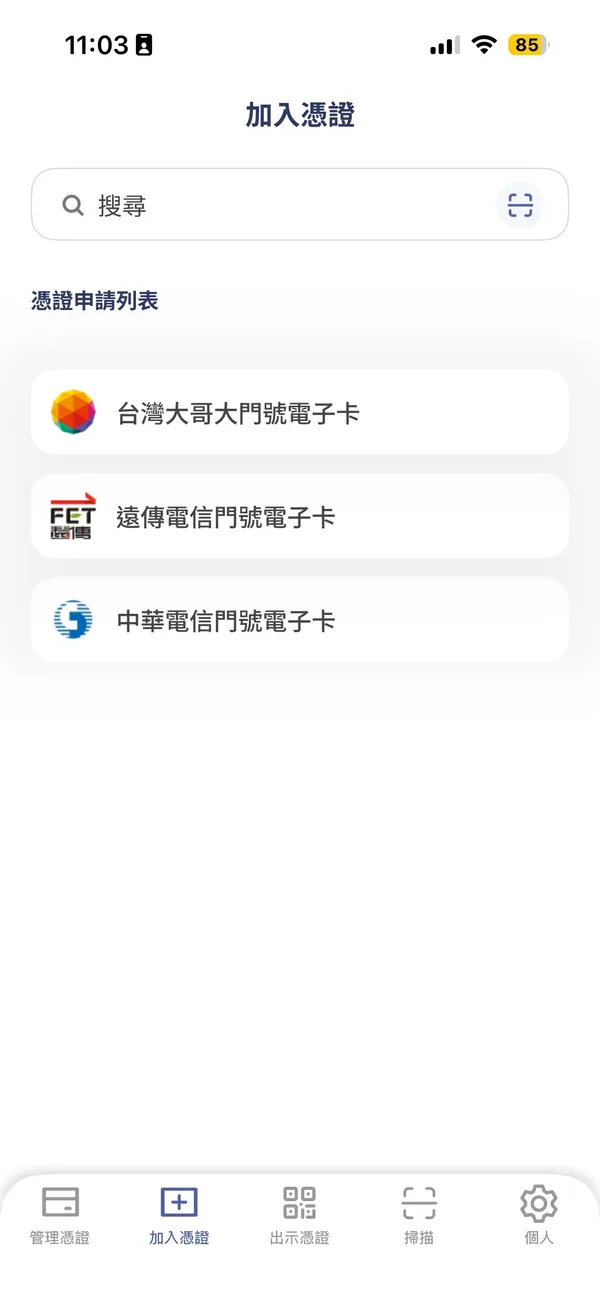Switch to the 管理憑證 tab
The width and height of the screenshot is (600, 1301).
60,1214
